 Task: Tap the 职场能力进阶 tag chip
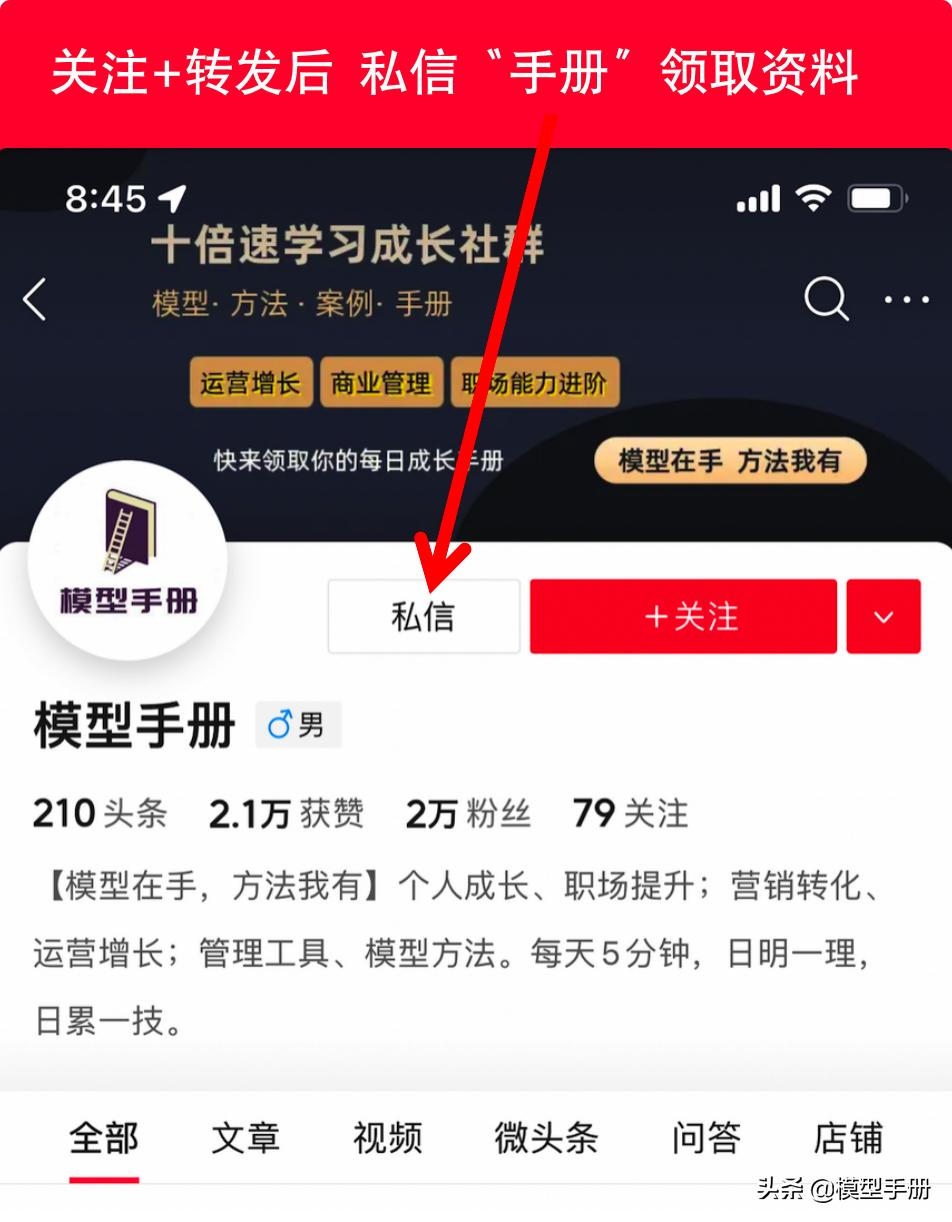pyautogui.click(x=535, y=382)
